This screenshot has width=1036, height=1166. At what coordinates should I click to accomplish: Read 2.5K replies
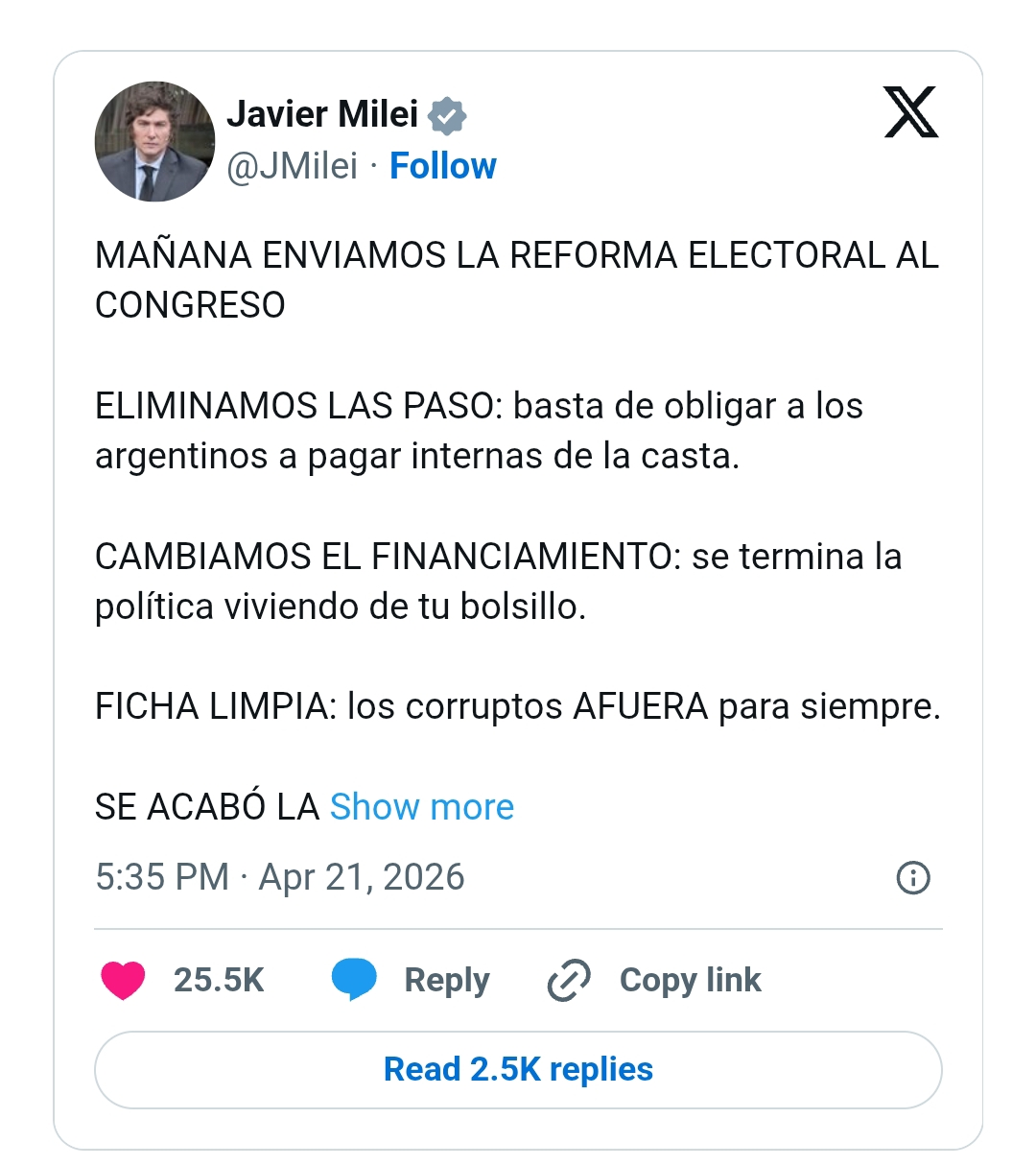point(518,1069)
